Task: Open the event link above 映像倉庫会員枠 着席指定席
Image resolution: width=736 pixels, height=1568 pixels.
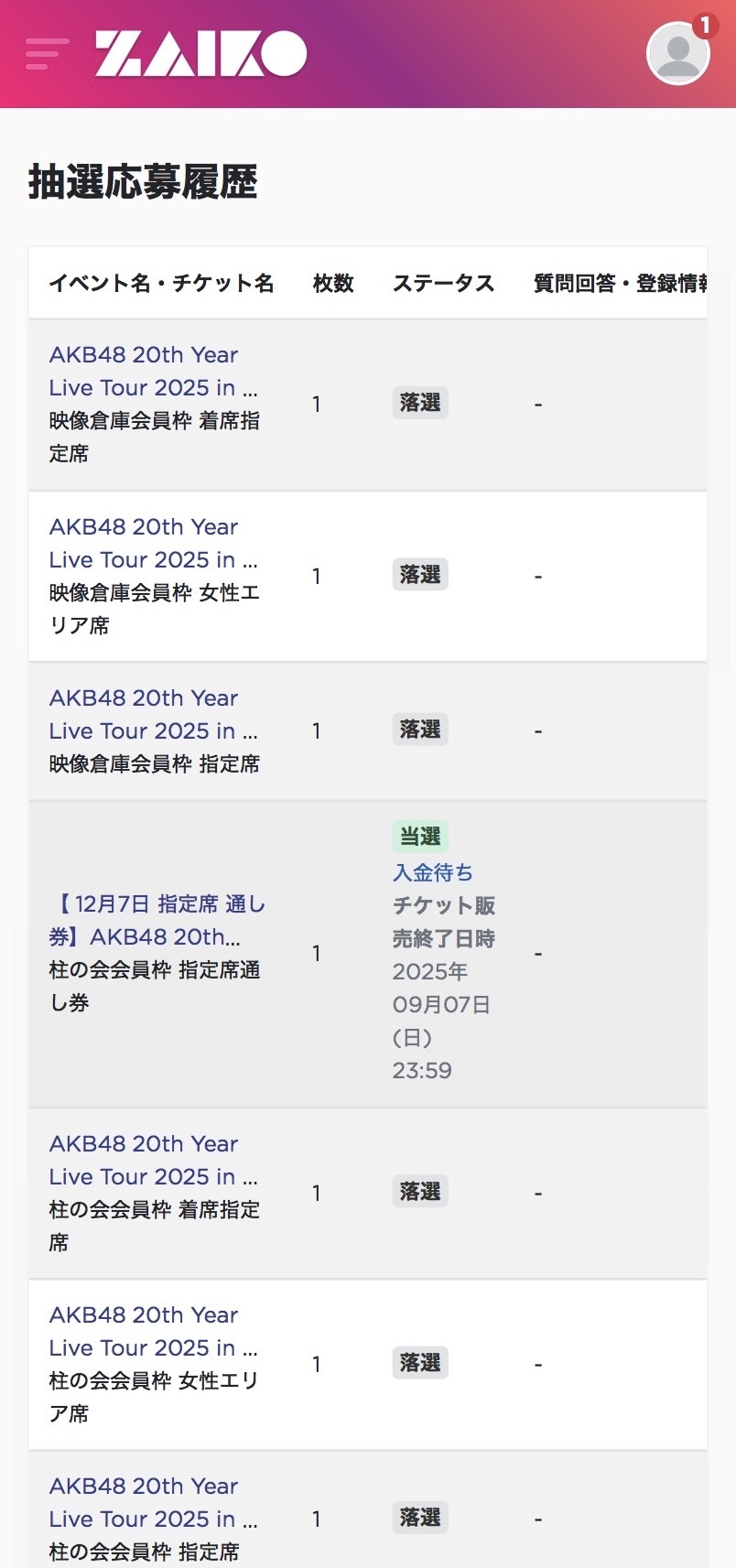Action: pyautogui.click(x=154, y=371)
